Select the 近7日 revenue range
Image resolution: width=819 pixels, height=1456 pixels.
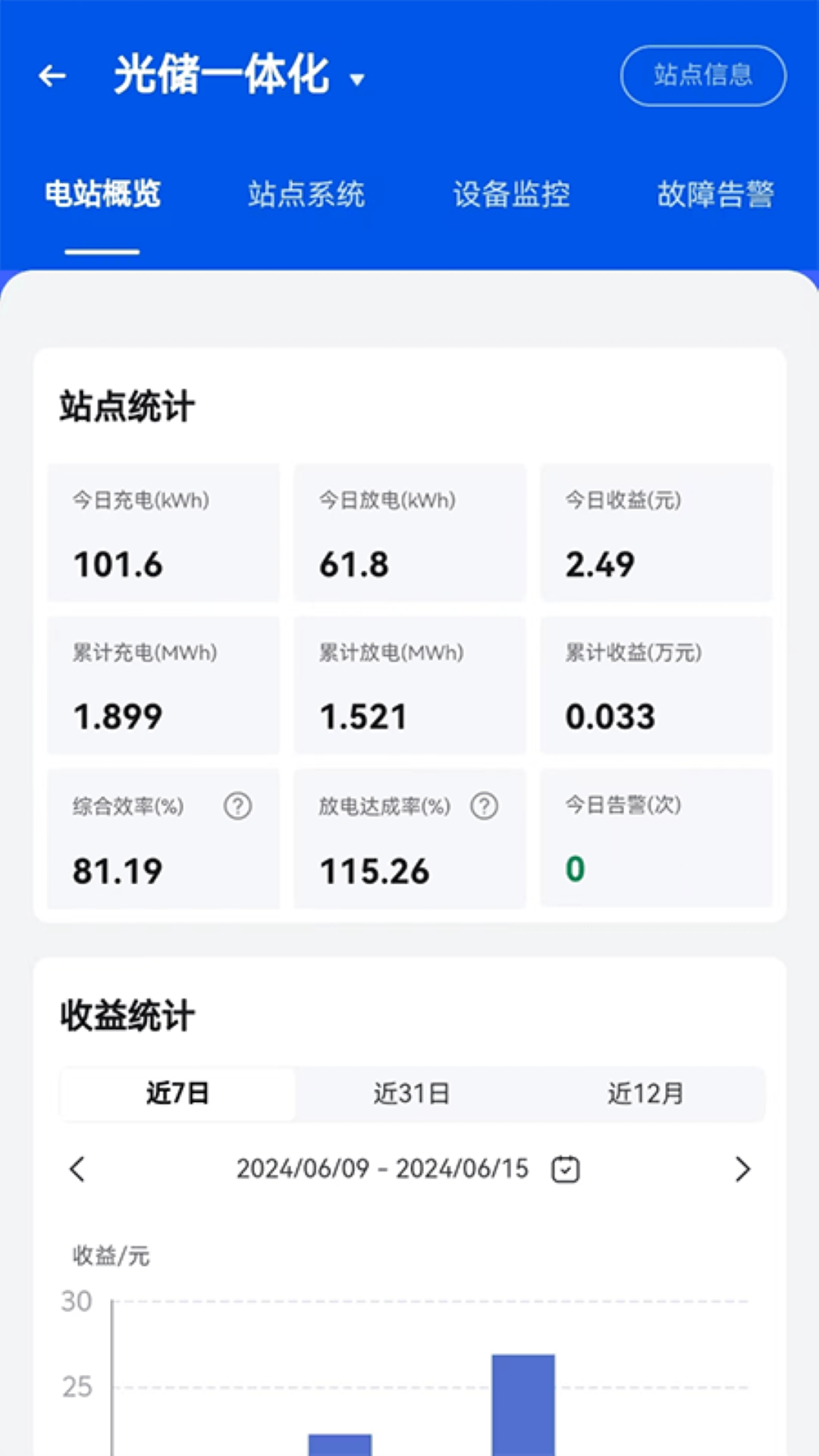(x=177, y=1094)
